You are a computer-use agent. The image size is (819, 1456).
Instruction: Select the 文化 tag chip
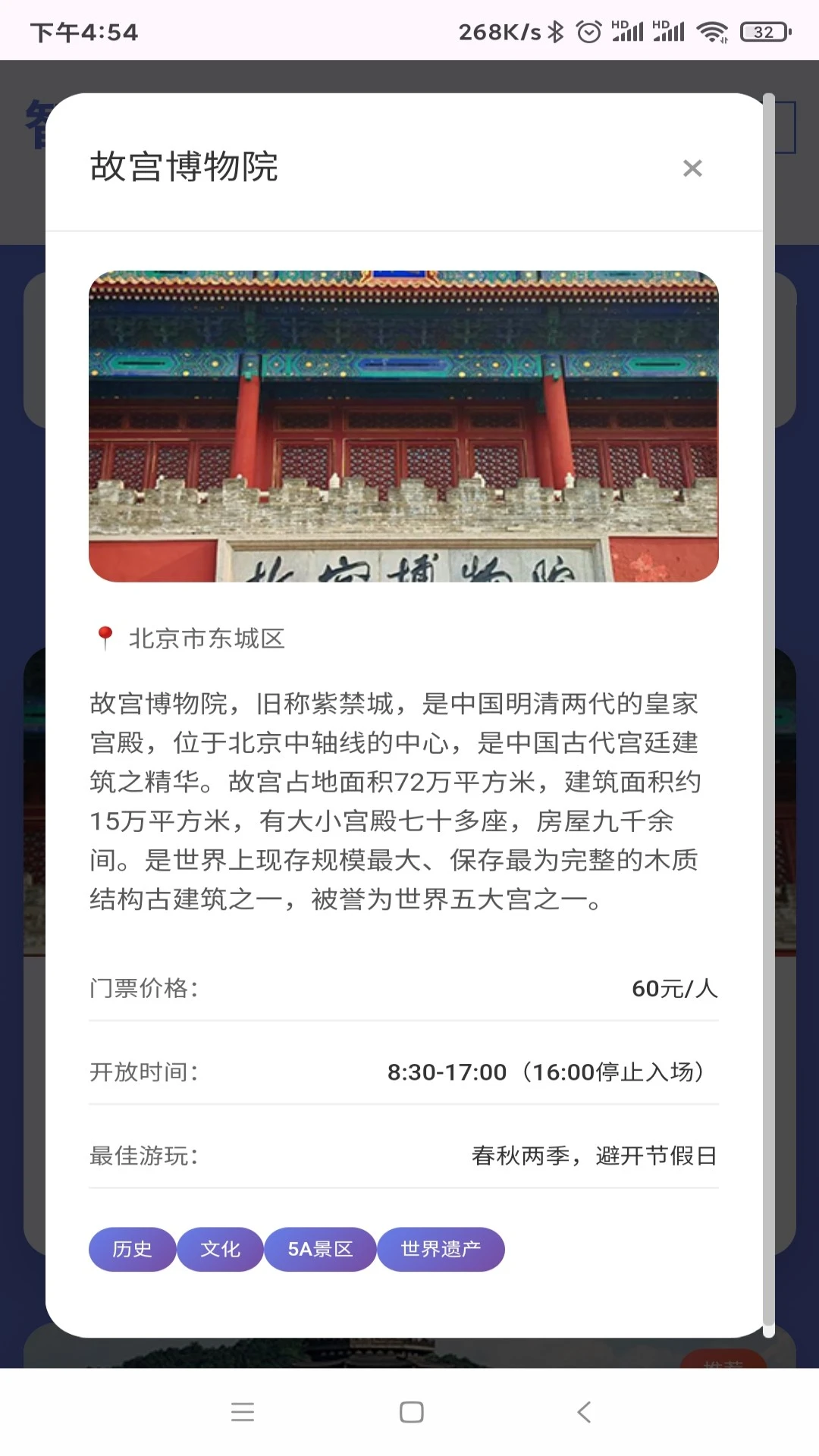[x=220, y=1249]
